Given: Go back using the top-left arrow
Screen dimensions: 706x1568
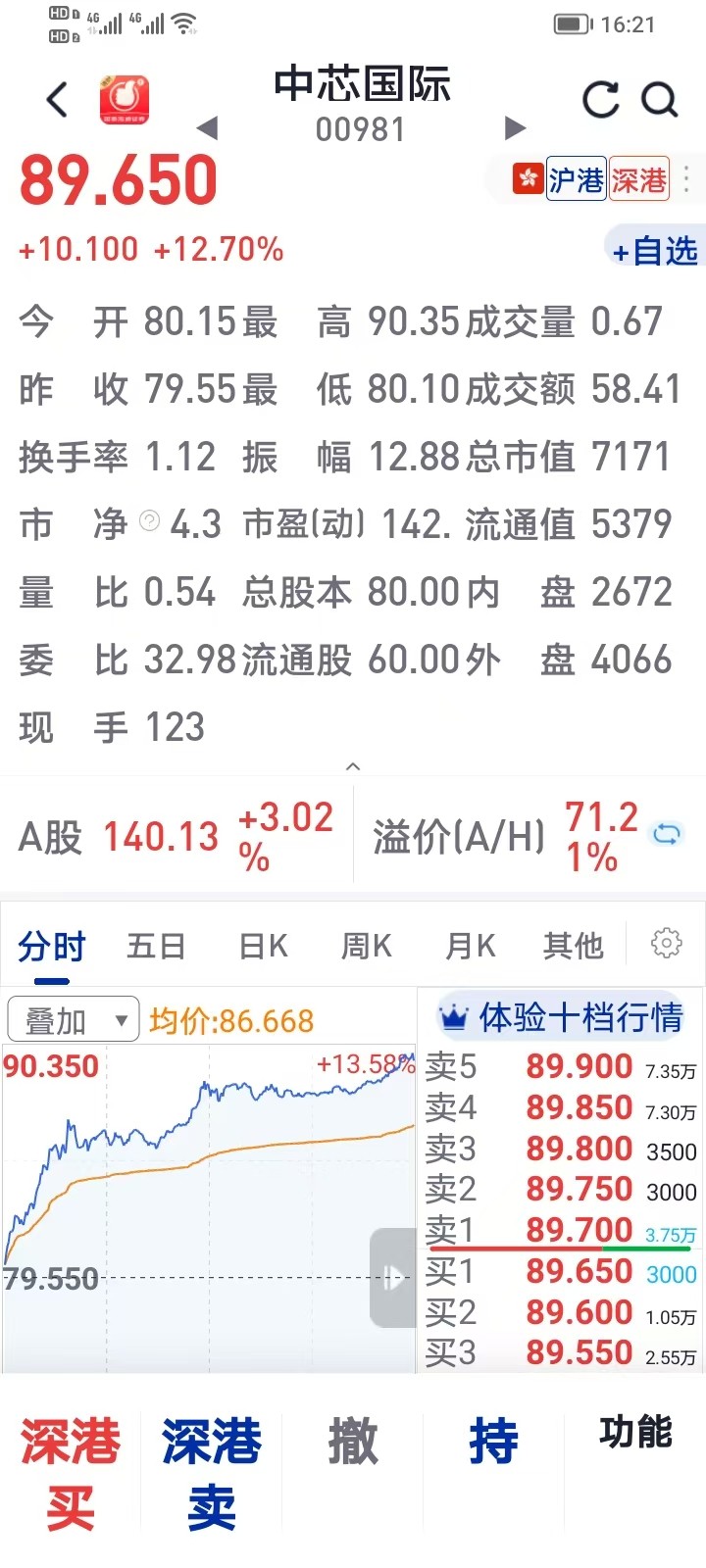Looking at the screenshot, I should tap(58, 100).
